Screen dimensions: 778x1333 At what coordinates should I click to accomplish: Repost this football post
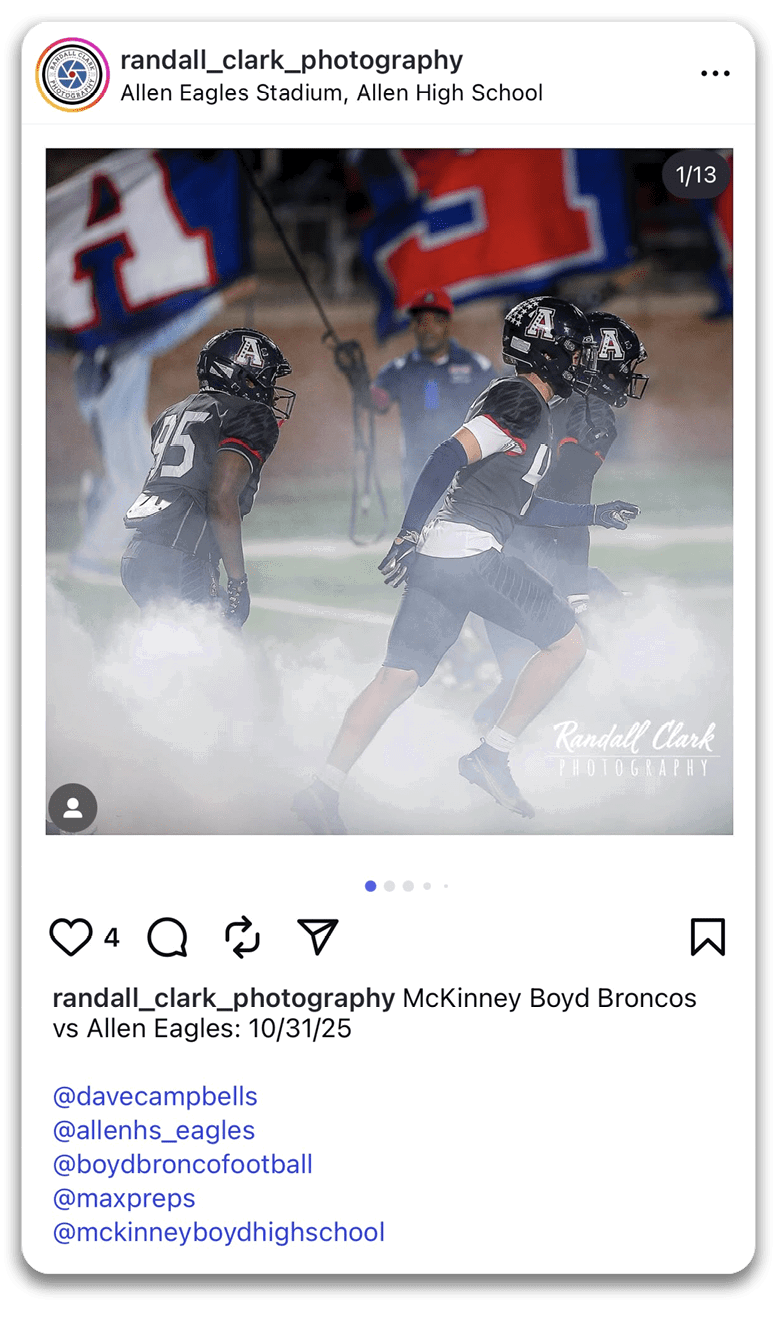242,938
